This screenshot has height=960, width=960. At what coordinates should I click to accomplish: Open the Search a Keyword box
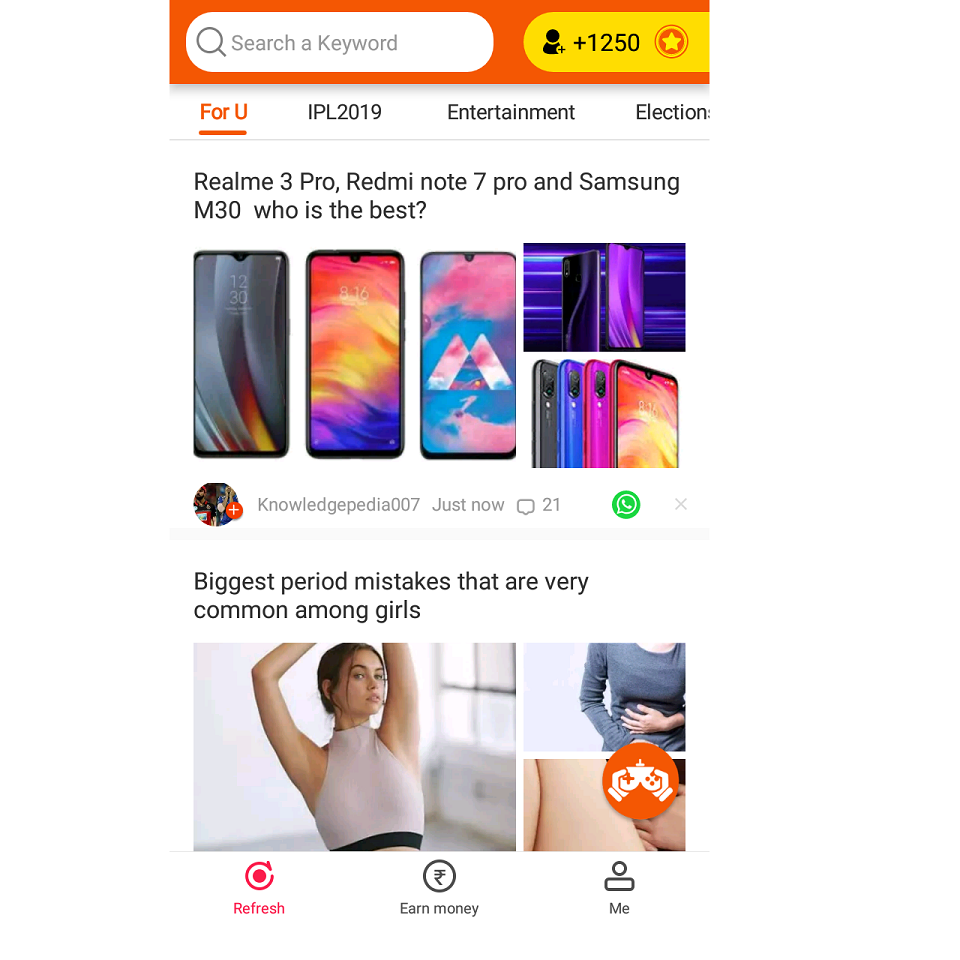pyautogui.click(x=340, y=43)
